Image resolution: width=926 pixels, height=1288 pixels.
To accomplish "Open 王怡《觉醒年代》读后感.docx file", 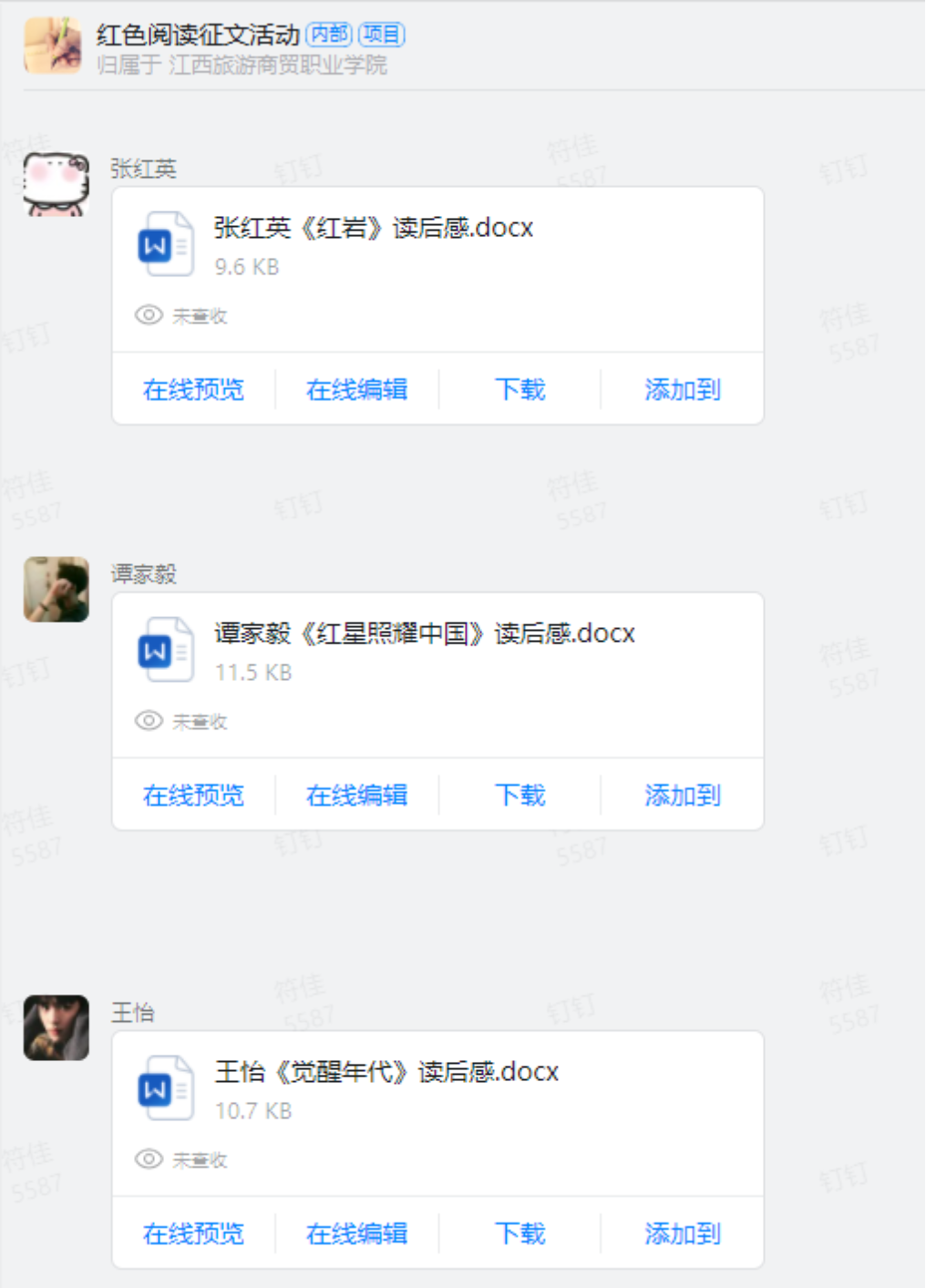I will [x=386, y=1072].
